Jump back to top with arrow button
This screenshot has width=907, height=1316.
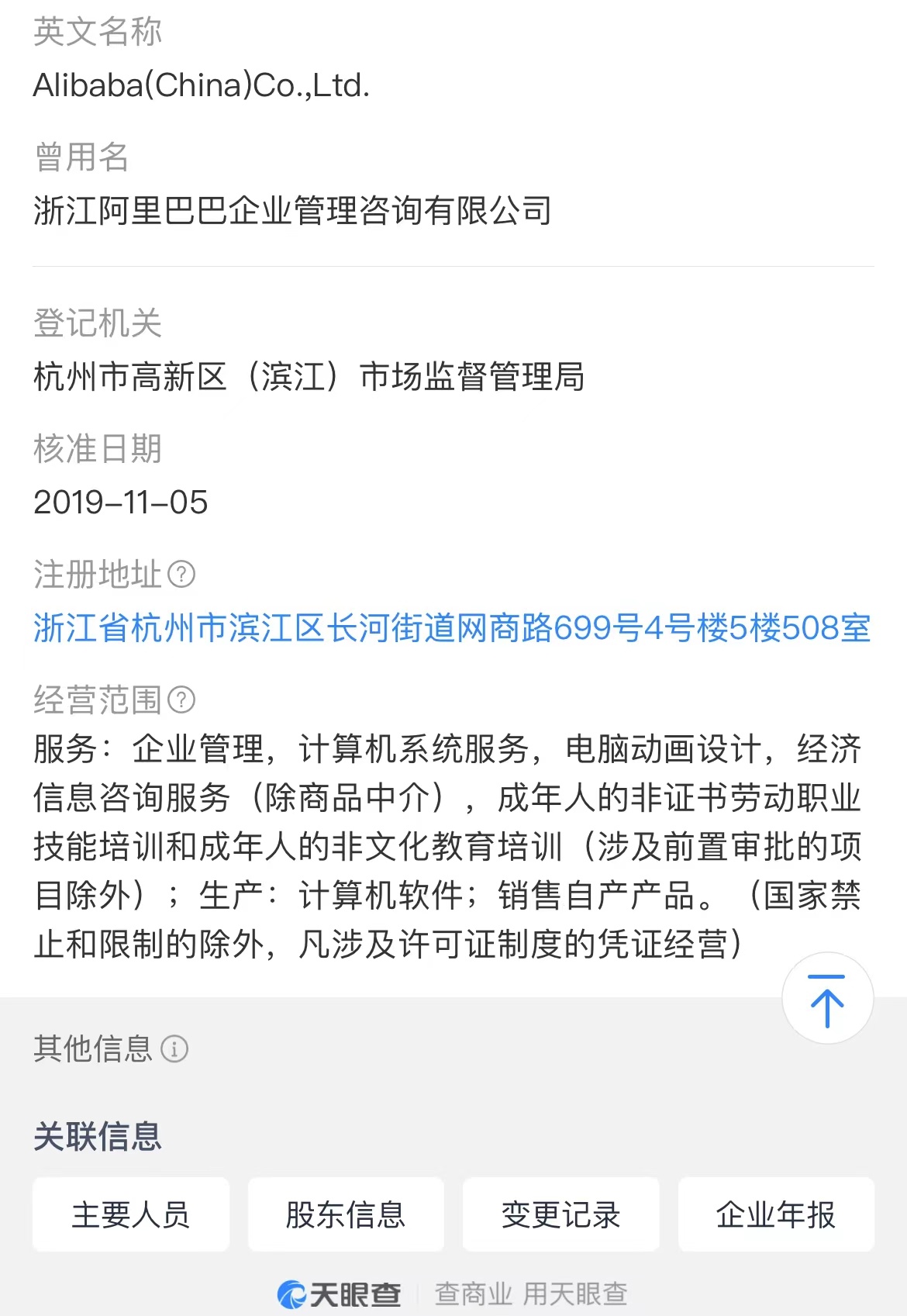(x=827, y=999)
